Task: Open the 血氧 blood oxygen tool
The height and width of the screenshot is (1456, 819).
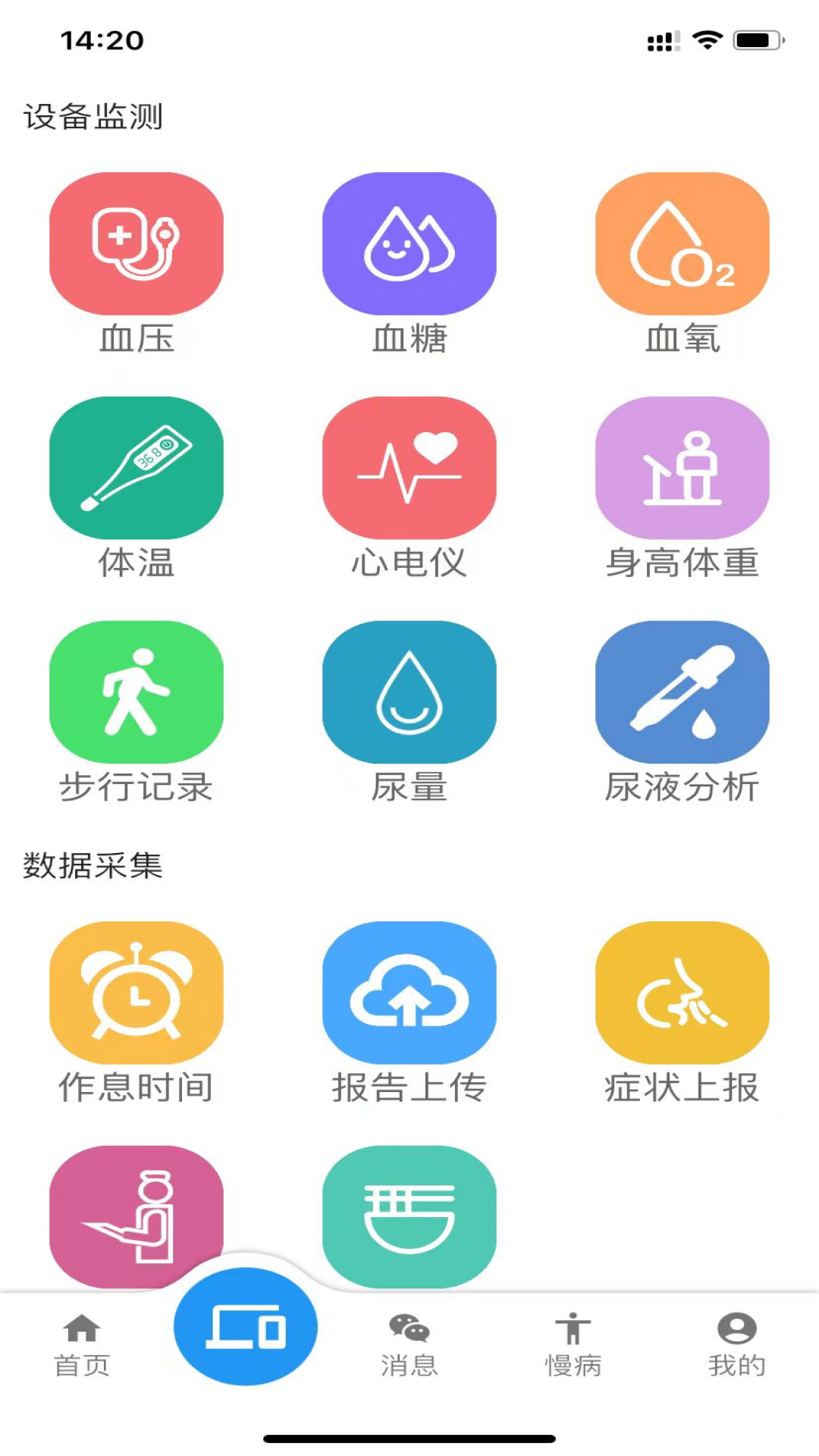Action: (682, 241)
